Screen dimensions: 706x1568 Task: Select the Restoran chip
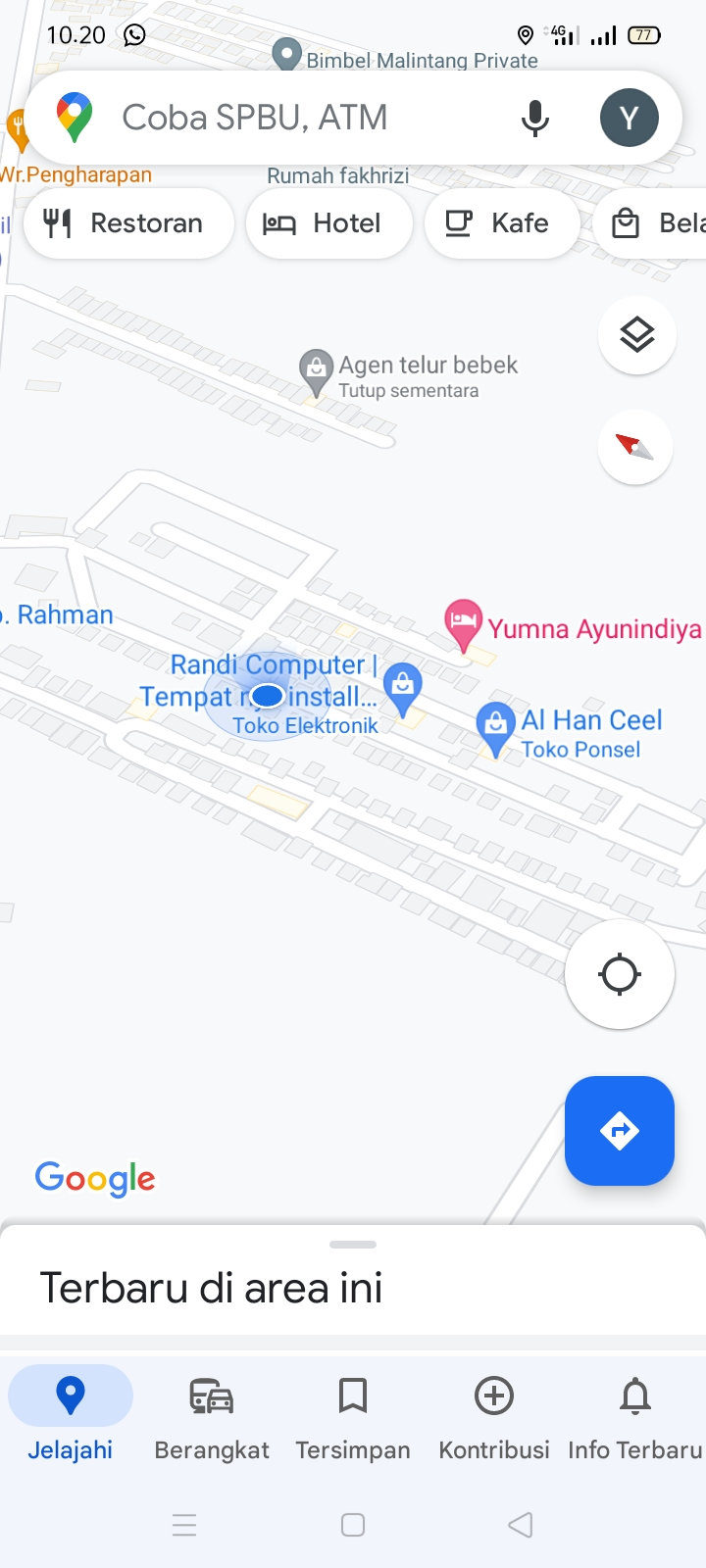tap(127, 223)
